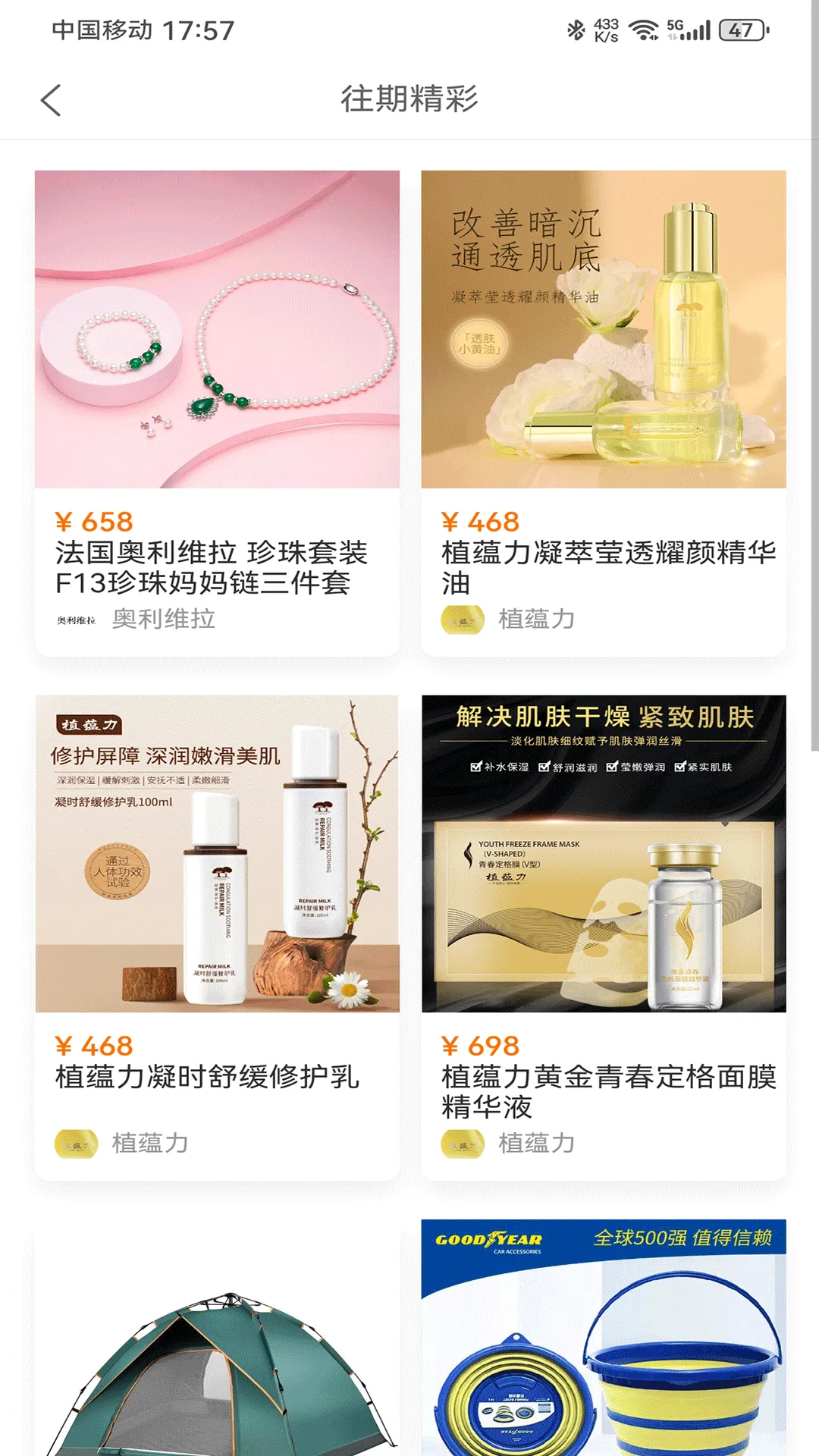This screenshot has width=819, height=1456.
Task: Select the 植蕴力 brand logo under the serum oil
Action: [x=463, y=620]
